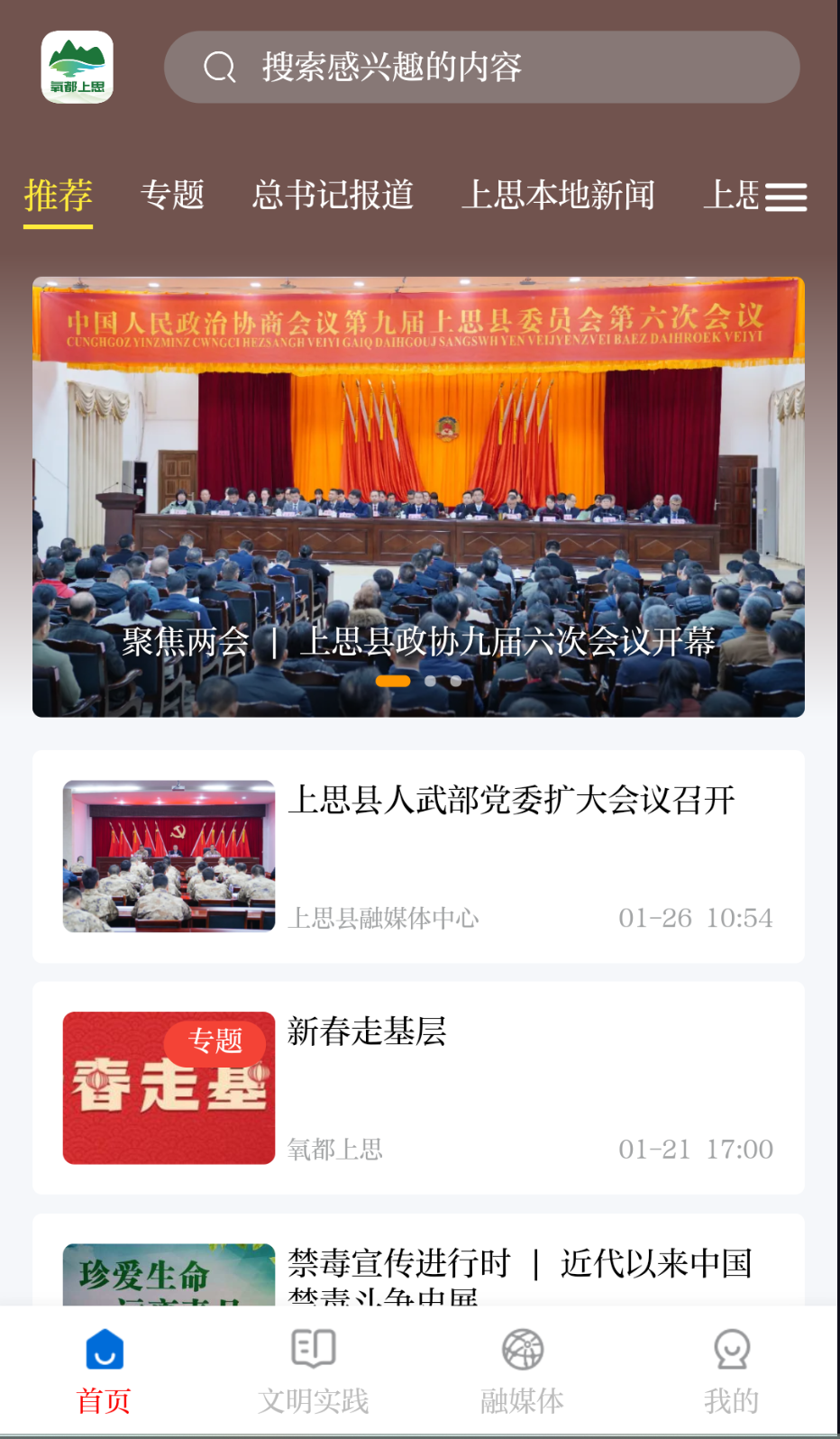Screen dimensions: 840x1439
Task: Open the truncated 上思 channel tab
Action: pyautogui.click(x=735, y=197)
